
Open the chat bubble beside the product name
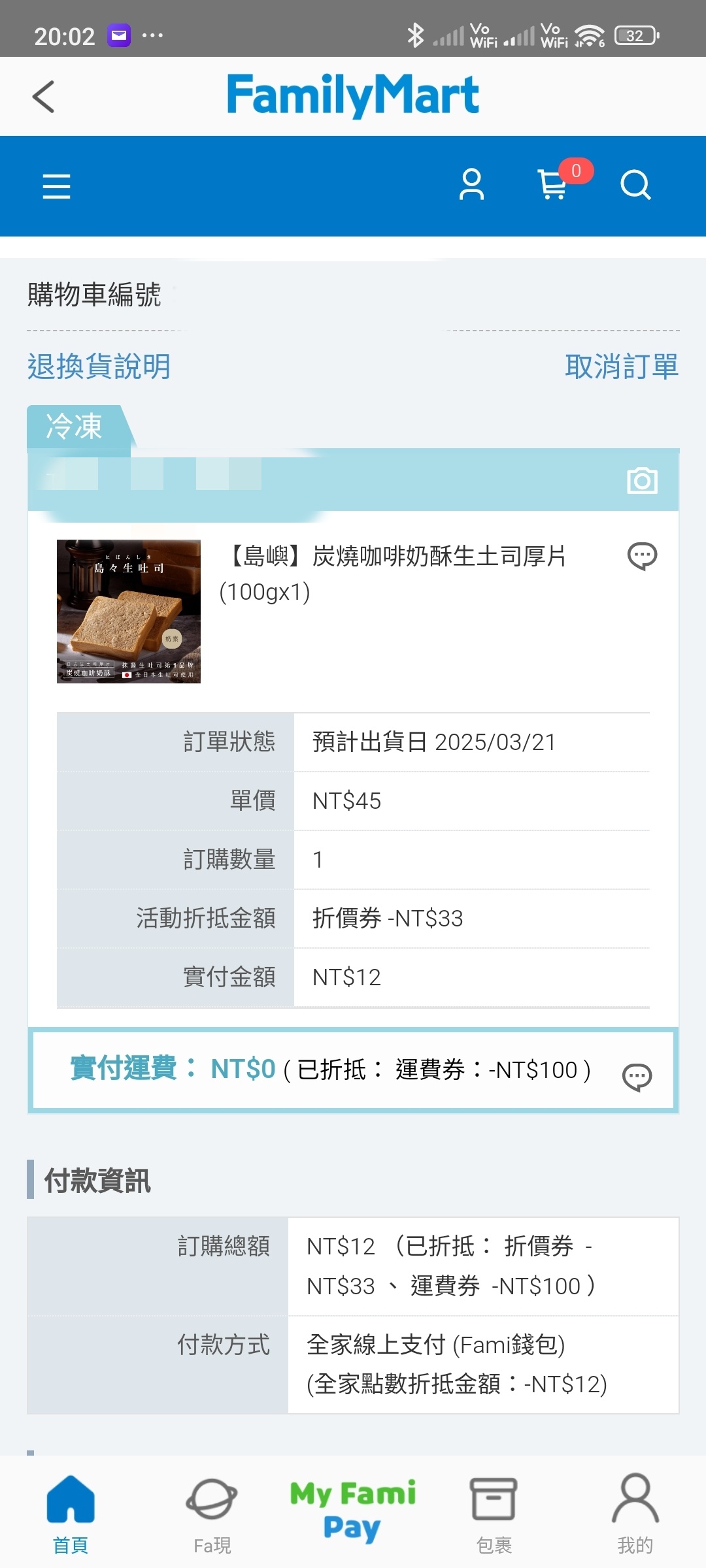[x=642, y=557]
